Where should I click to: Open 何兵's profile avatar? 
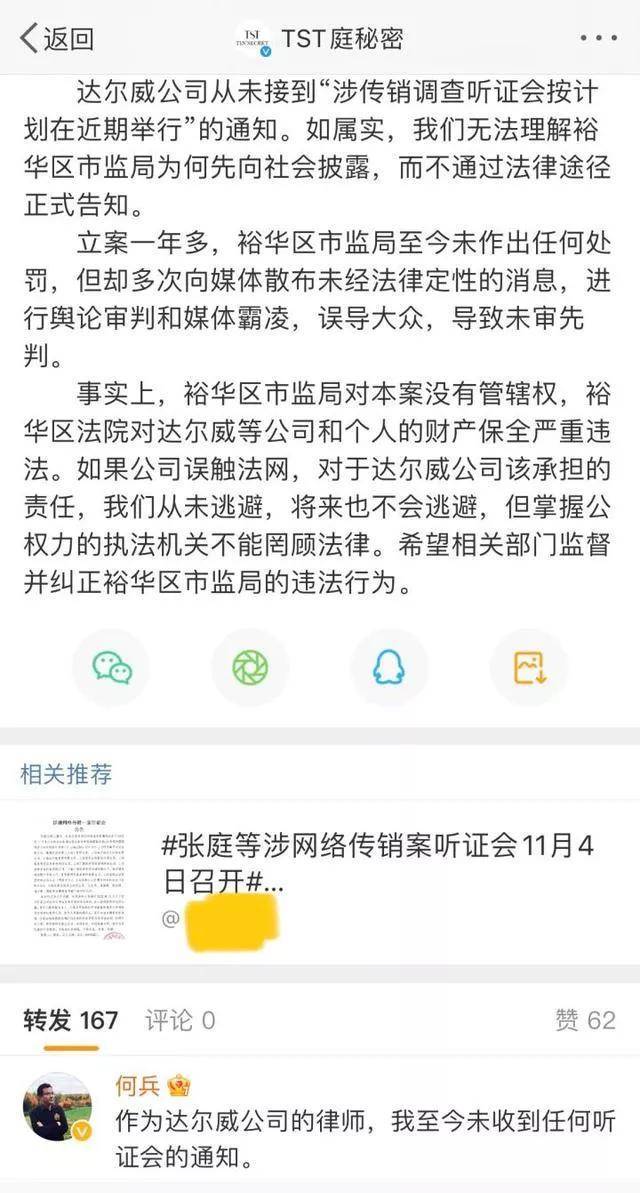click(x=57, y=1107)
